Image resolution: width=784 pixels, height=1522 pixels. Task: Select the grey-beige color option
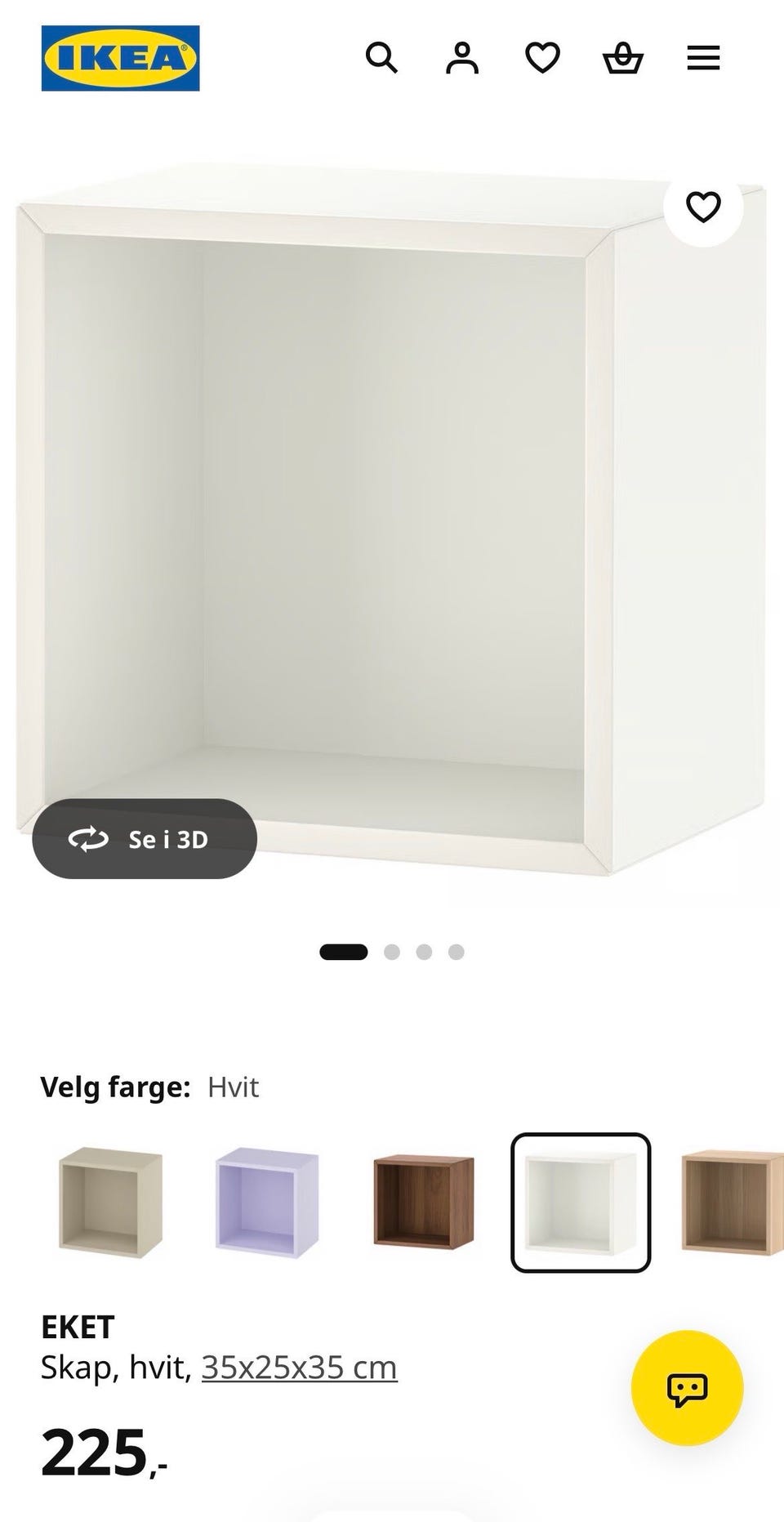[111, 1203]
